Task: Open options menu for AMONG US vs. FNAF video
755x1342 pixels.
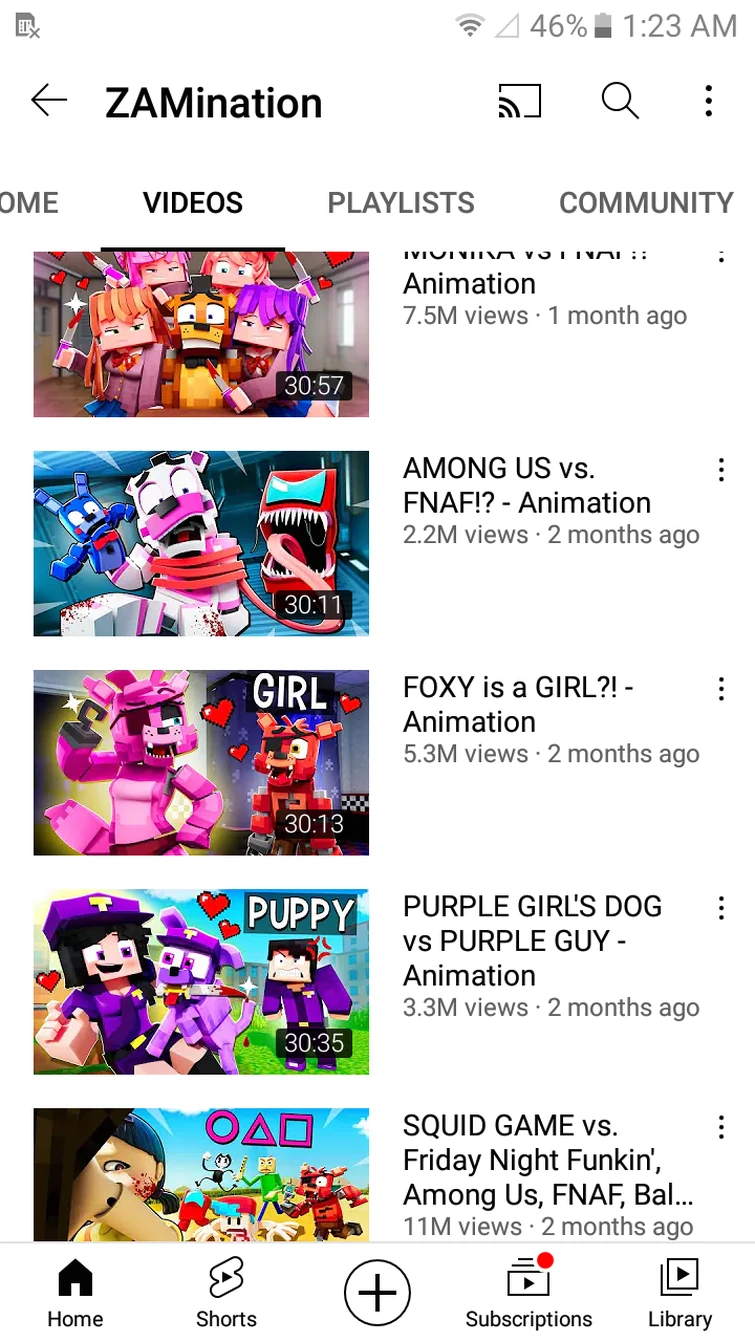Action: coord(721,470)
